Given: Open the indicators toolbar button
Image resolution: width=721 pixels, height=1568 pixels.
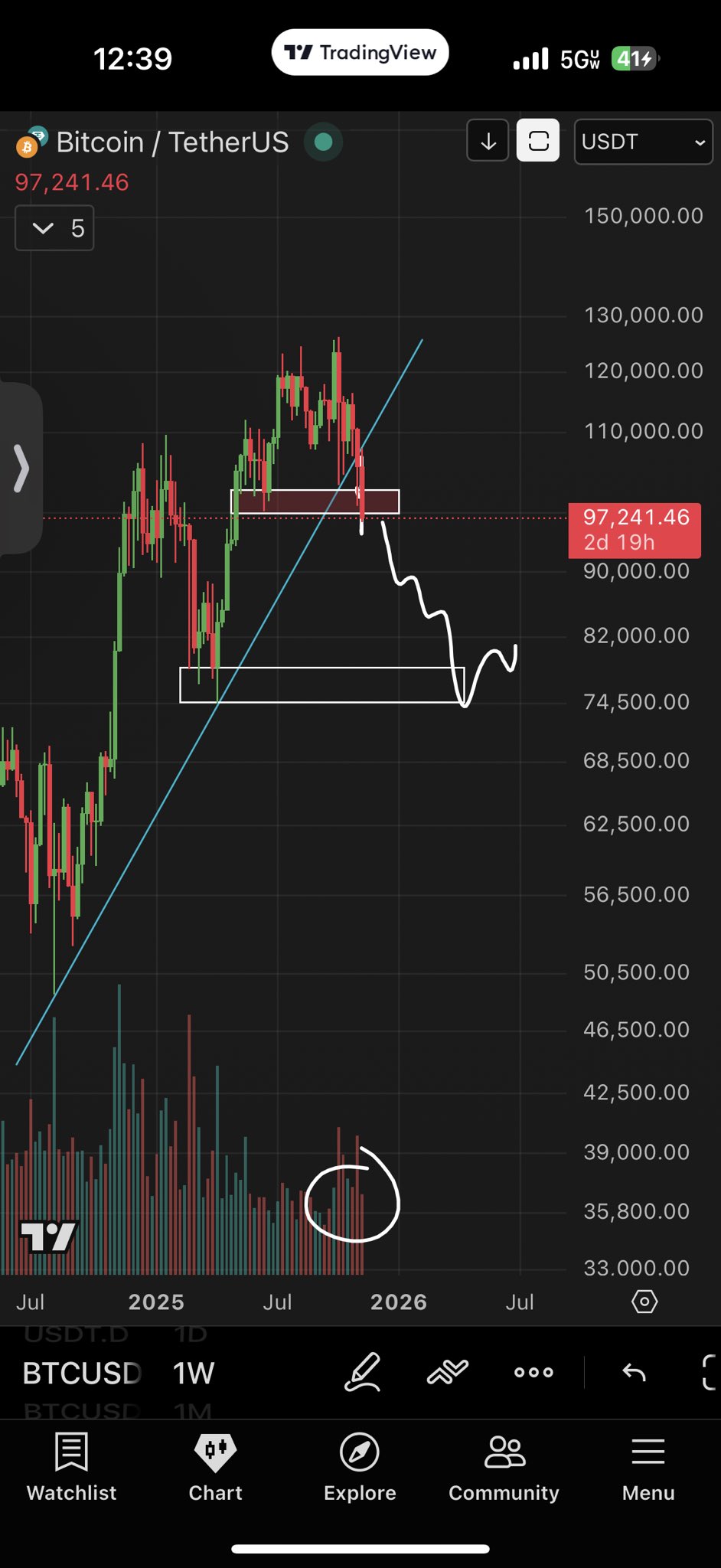Looking at the screenshot, I should click(448, 1371).
